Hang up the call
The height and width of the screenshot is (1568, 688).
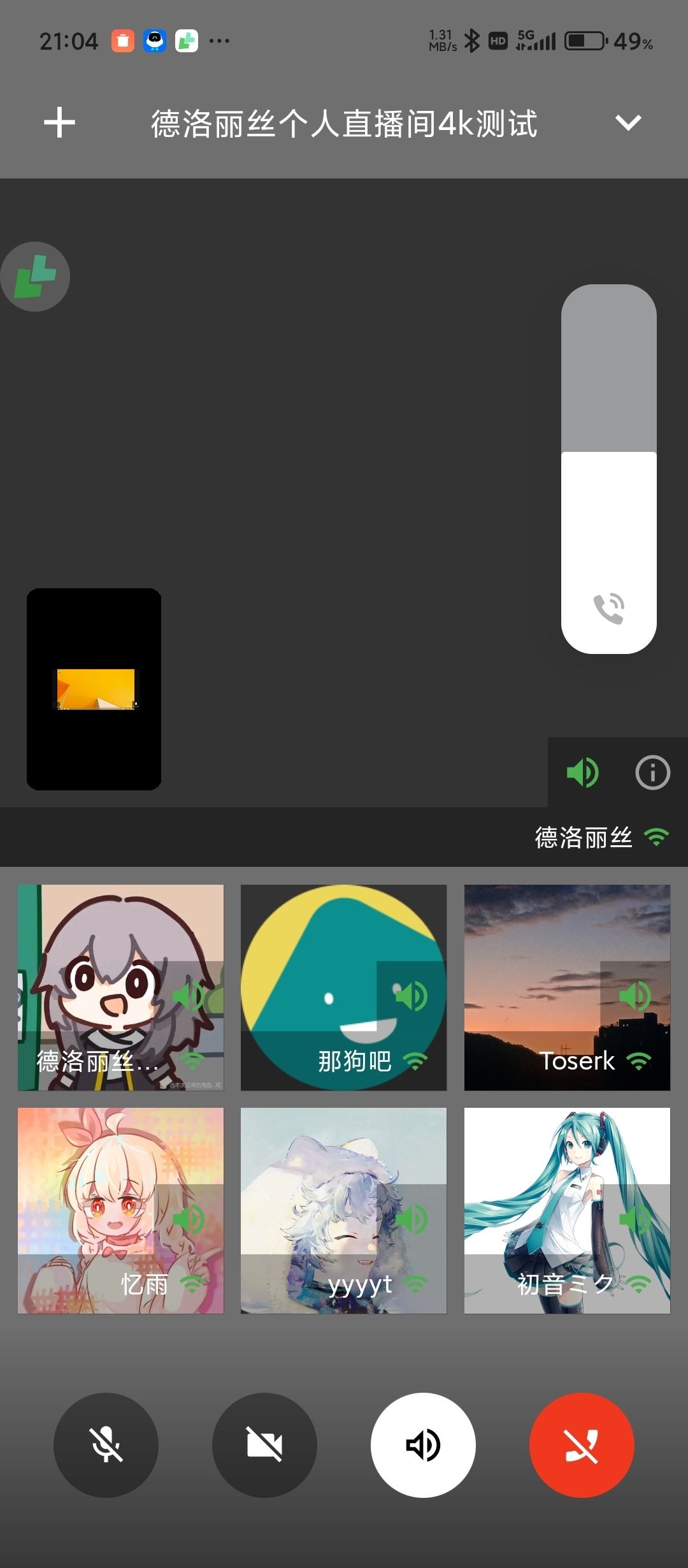[582, 1445]
